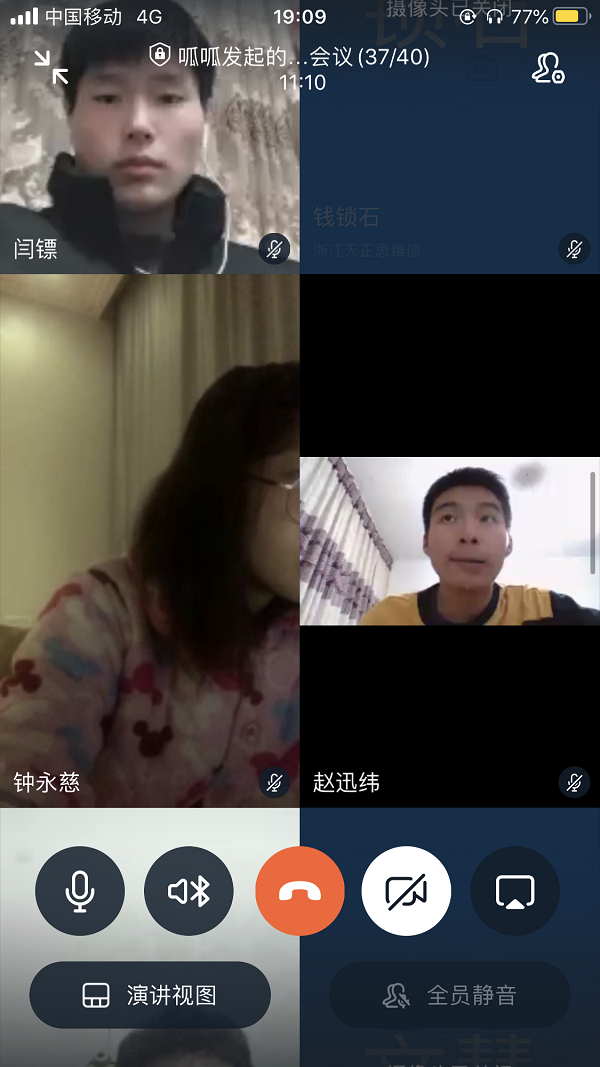Minimize the meeting window
This screenshot has height=1067, width=600.
[x=50, y=67]
